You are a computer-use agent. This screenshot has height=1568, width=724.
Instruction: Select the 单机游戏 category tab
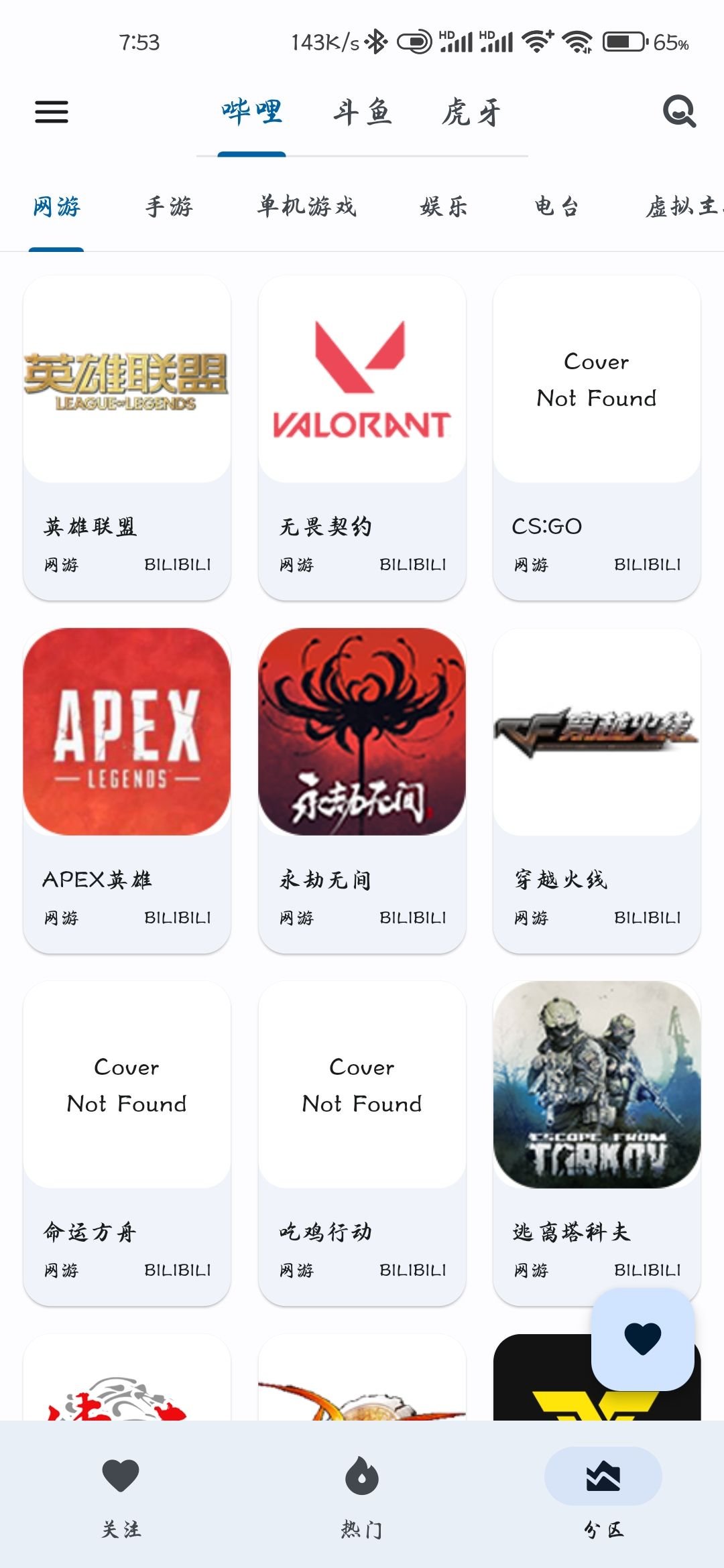click(x=307, y=206)
